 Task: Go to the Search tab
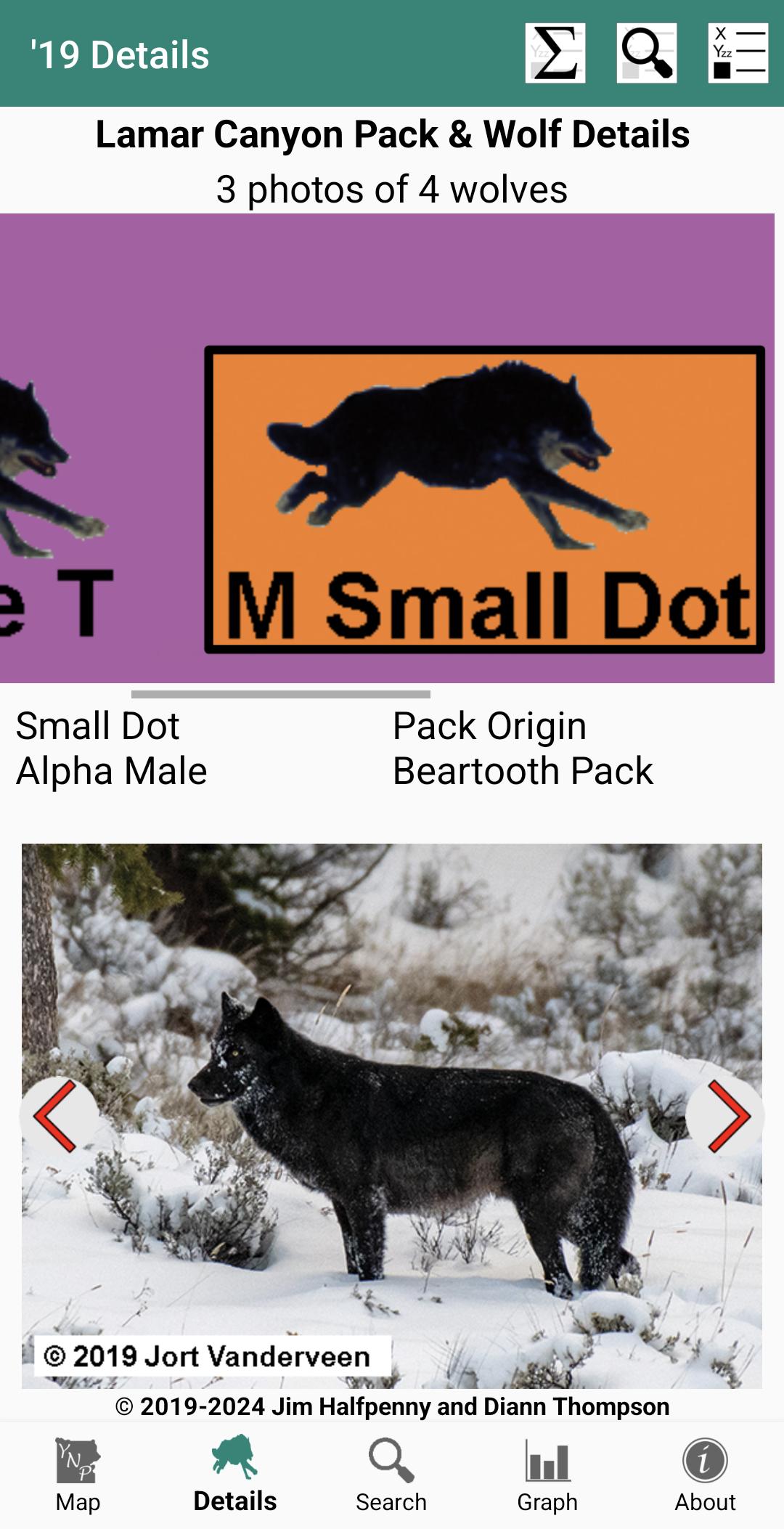coord(392,1475)
